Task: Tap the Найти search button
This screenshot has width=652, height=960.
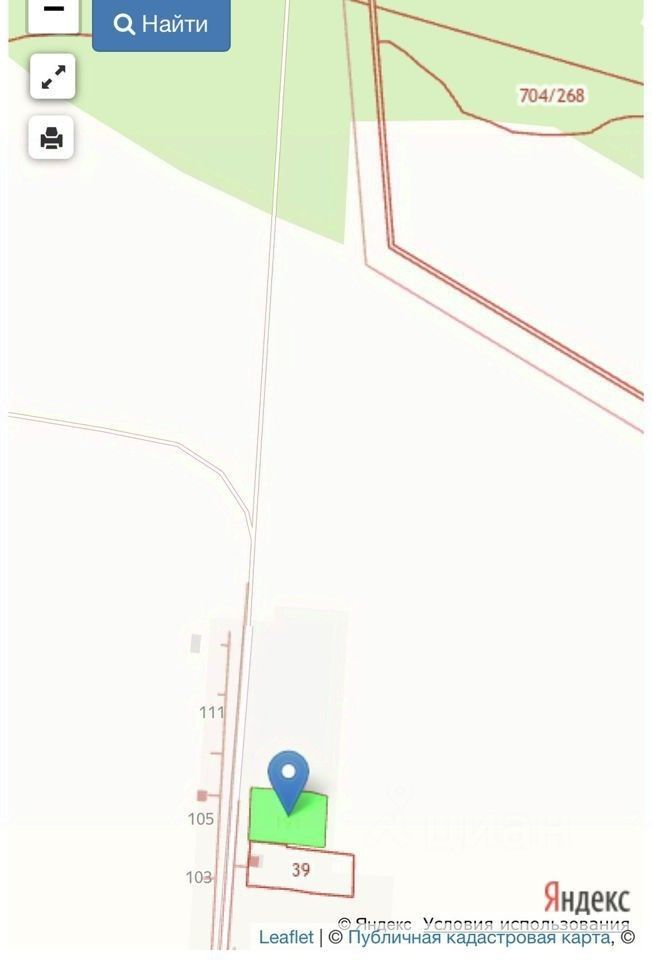Action: [161, 24]
